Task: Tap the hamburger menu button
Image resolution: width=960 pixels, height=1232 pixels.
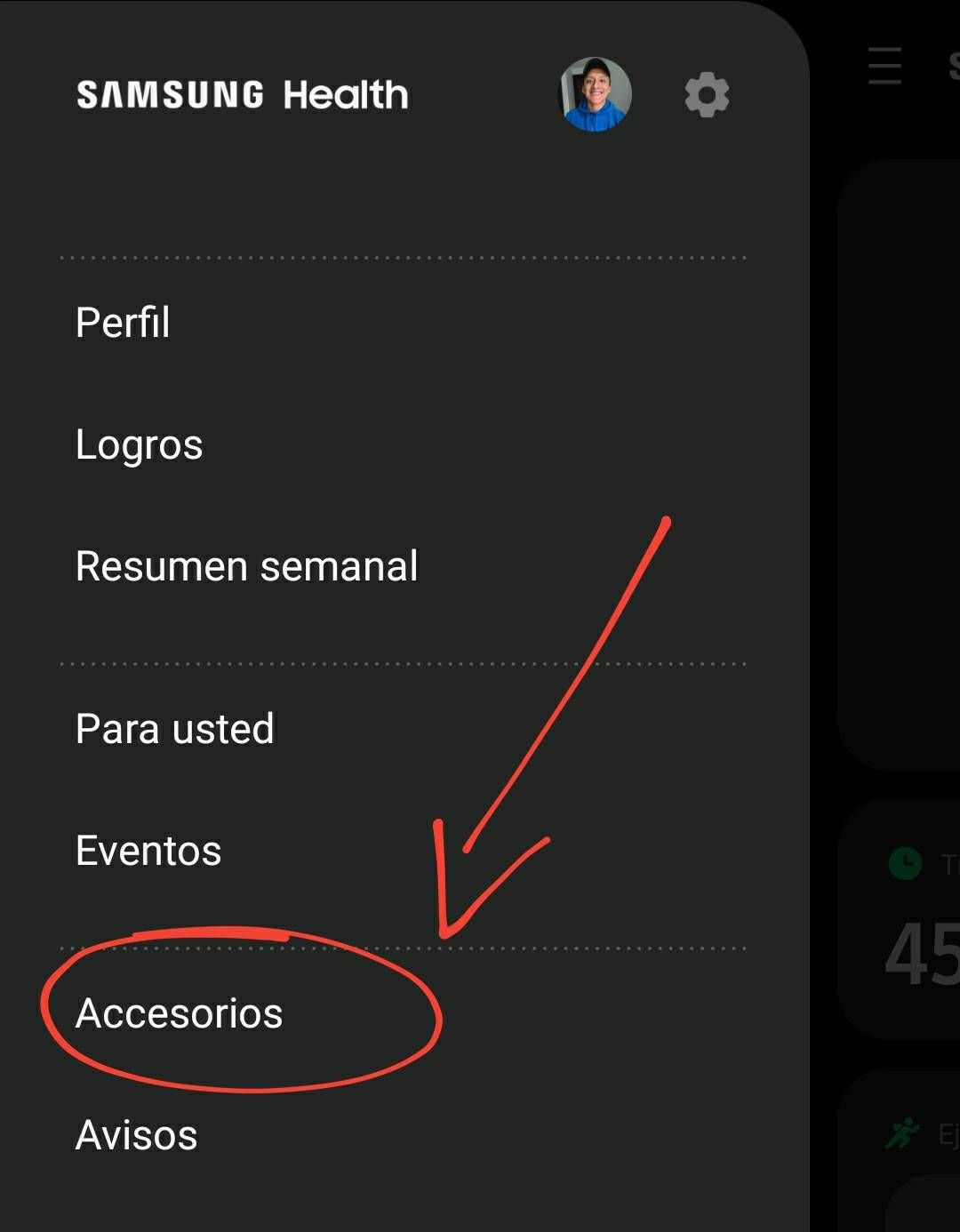Action: (884, 67)
